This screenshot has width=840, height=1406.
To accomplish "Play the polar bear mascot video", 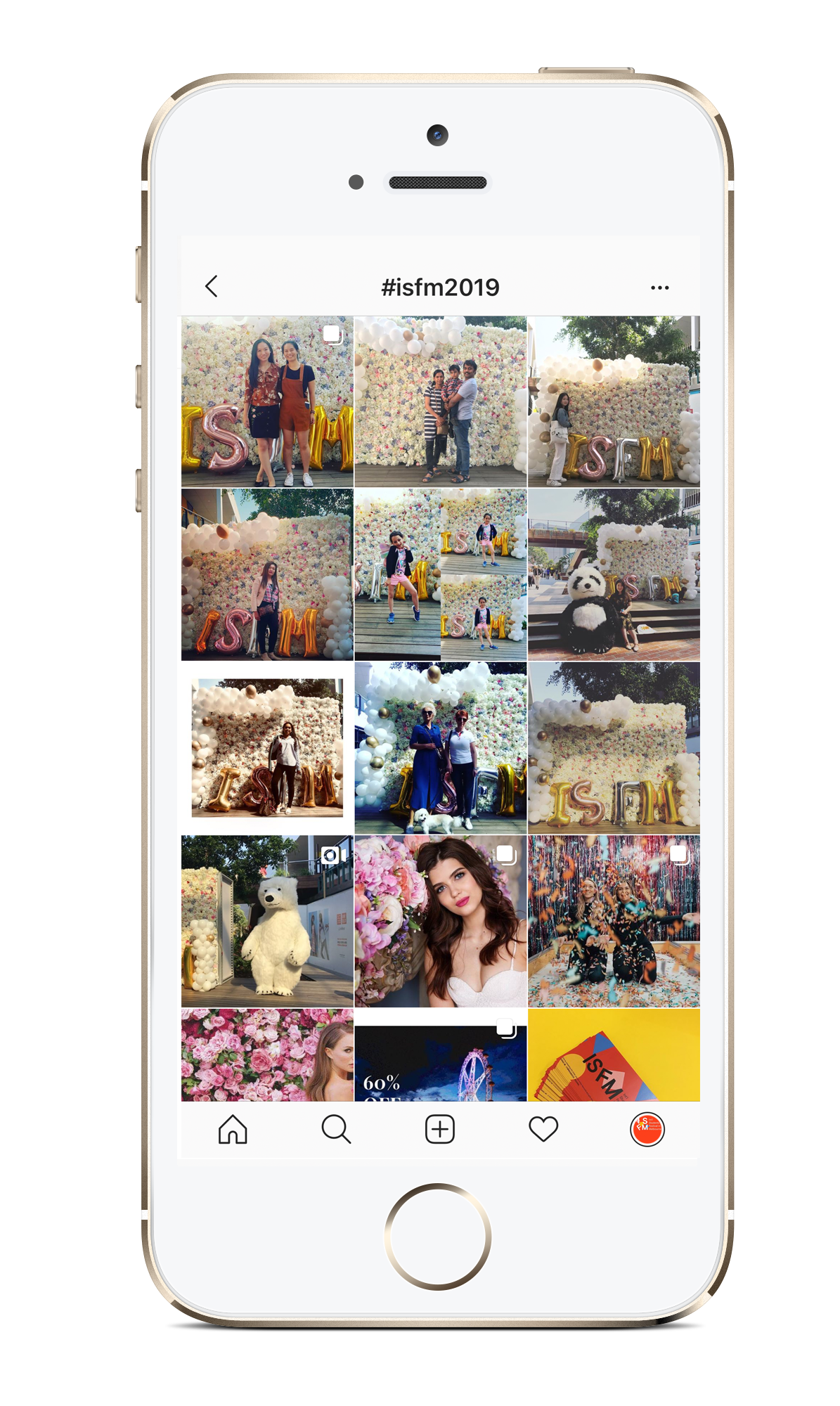I will 267,921.
